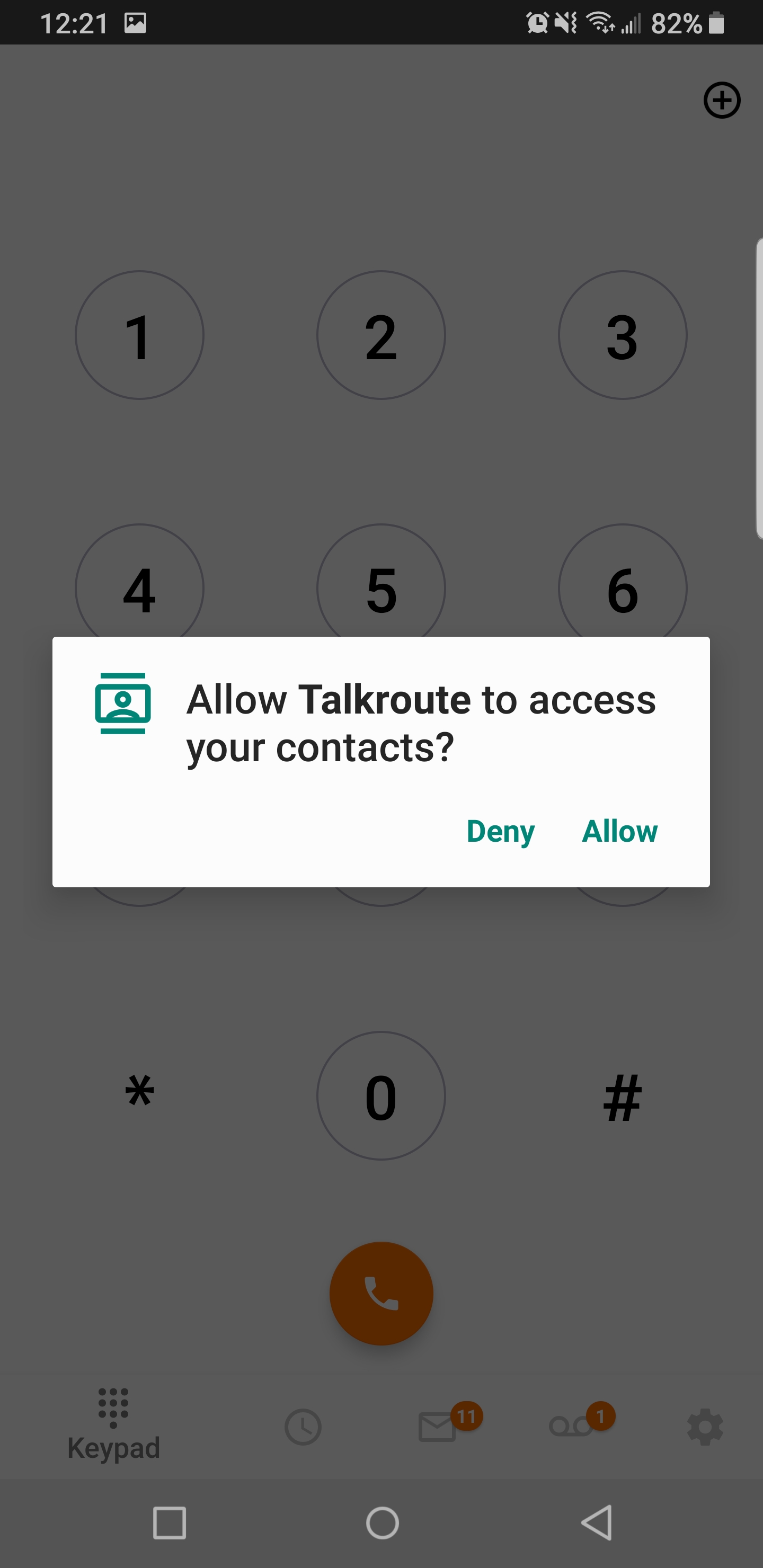Tap the plus circle icon

tap(722, 100)
